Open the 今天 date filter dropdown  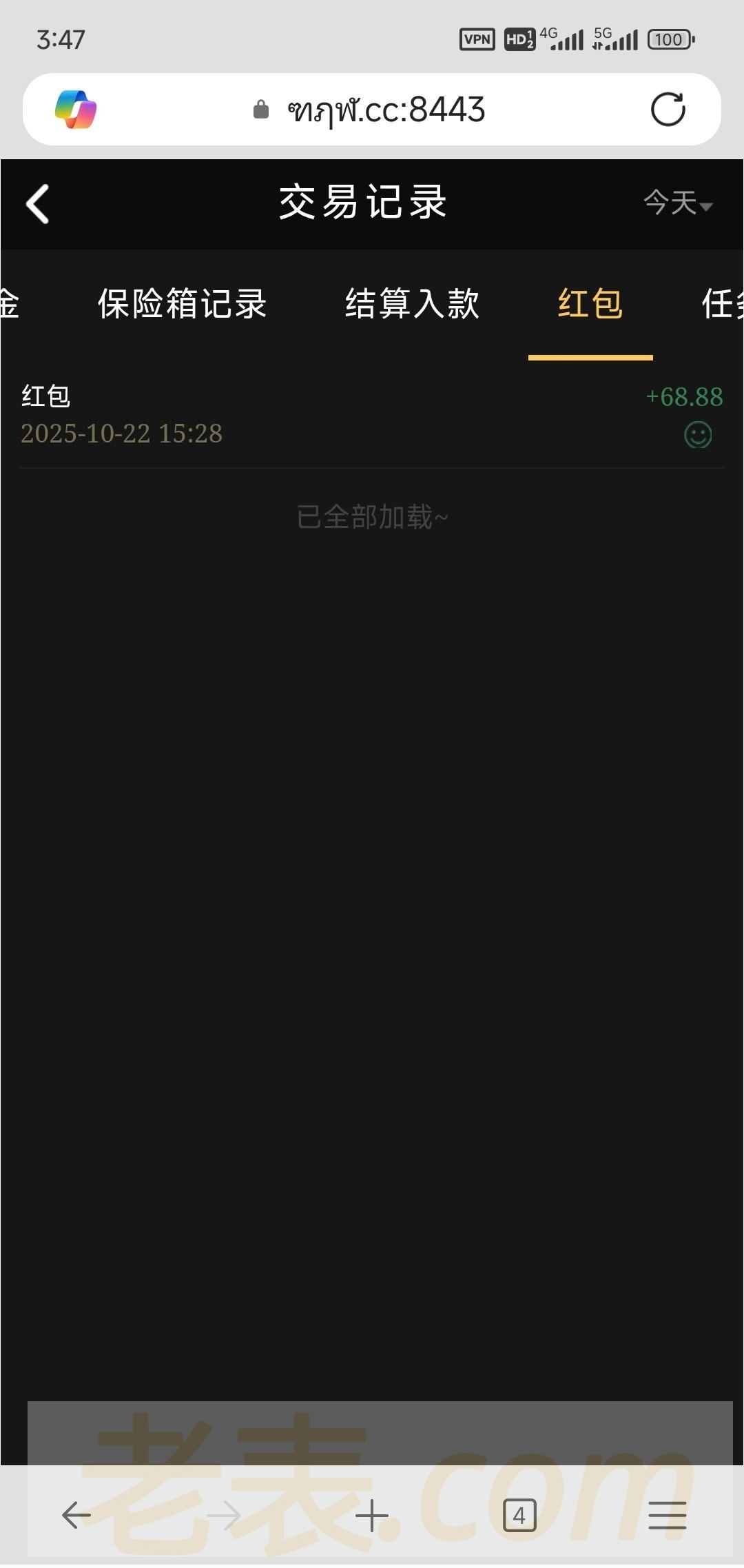pos(677,203)
